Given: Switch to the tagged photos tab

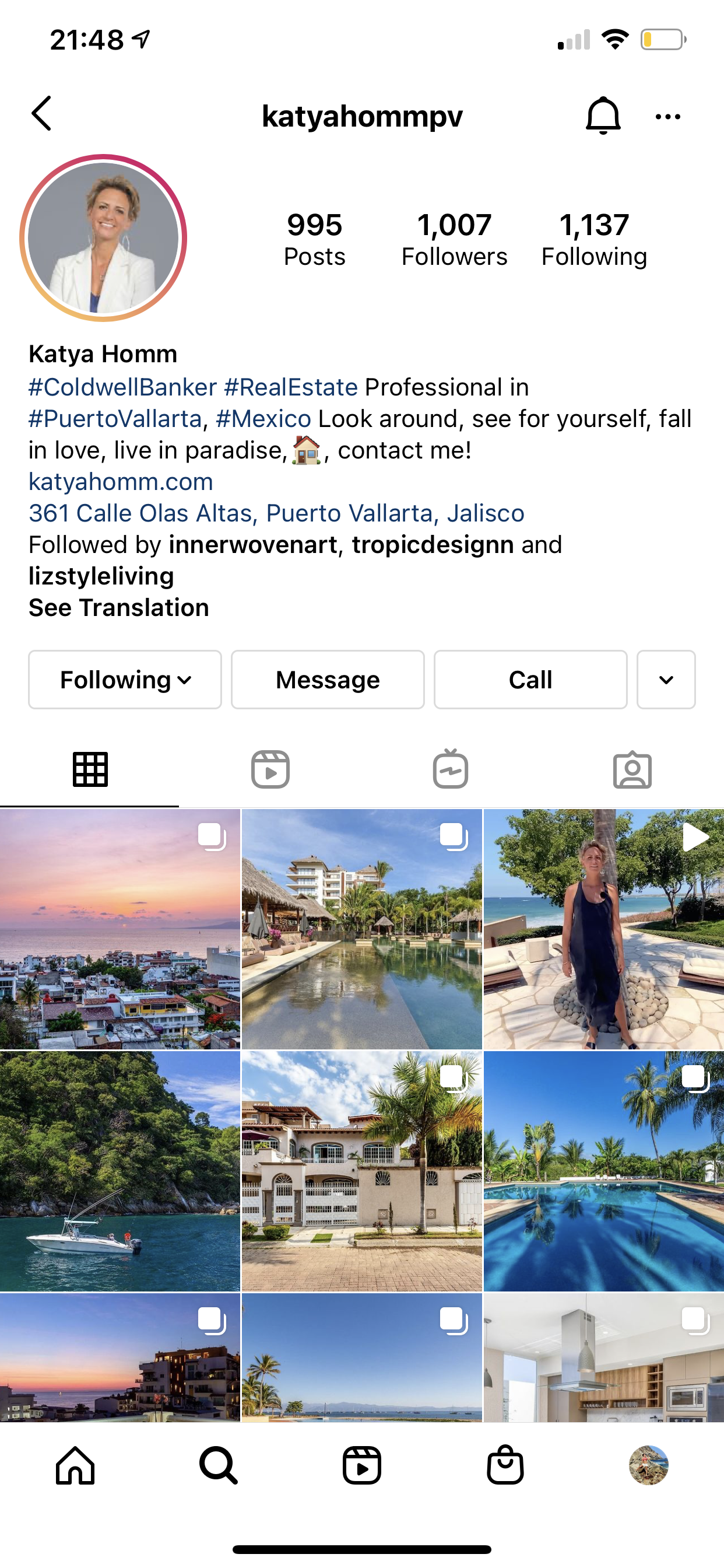Looking at the screenshot, I should tap(632, 769).
